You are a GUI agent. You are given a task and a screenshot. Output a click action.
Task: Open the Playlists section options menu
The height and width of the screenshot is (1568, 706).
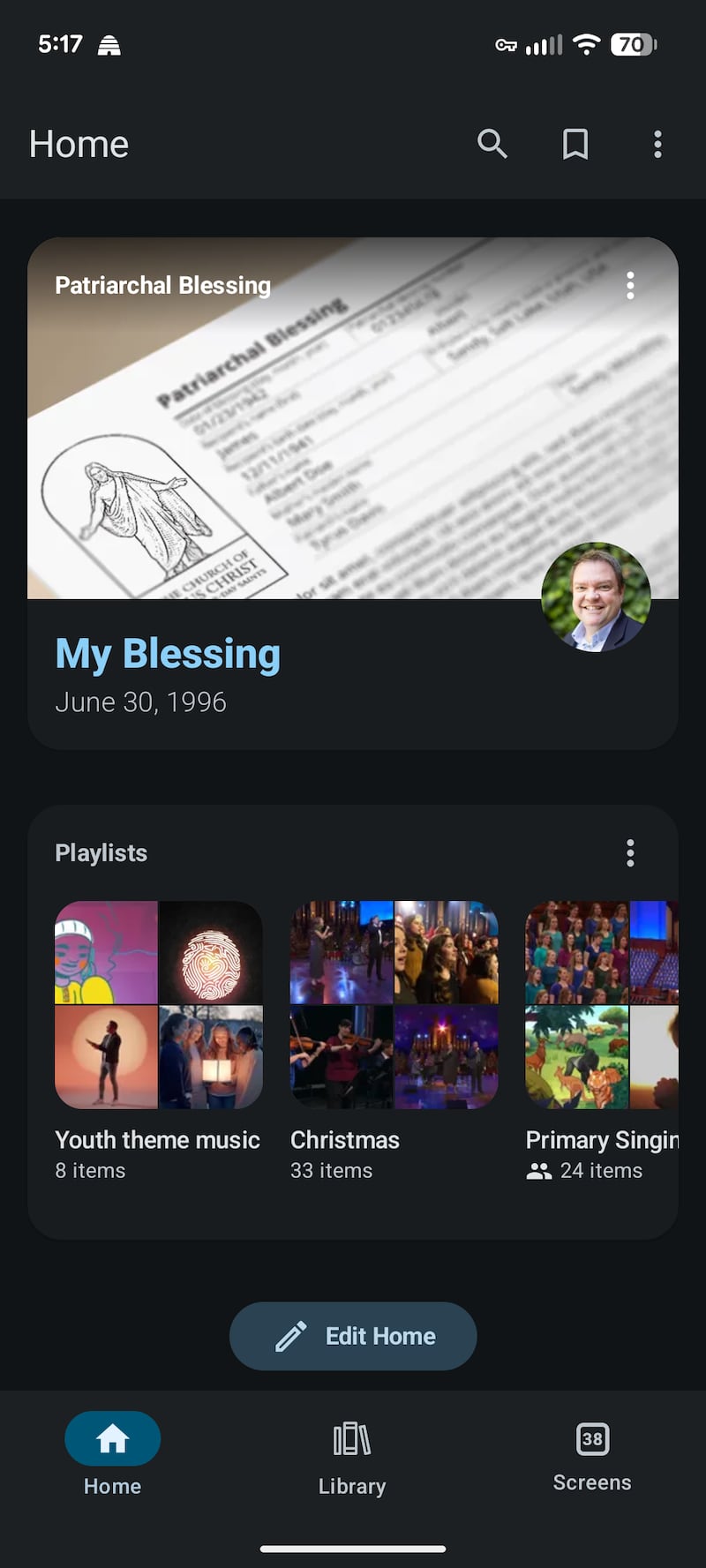click(x=630, y=852)
